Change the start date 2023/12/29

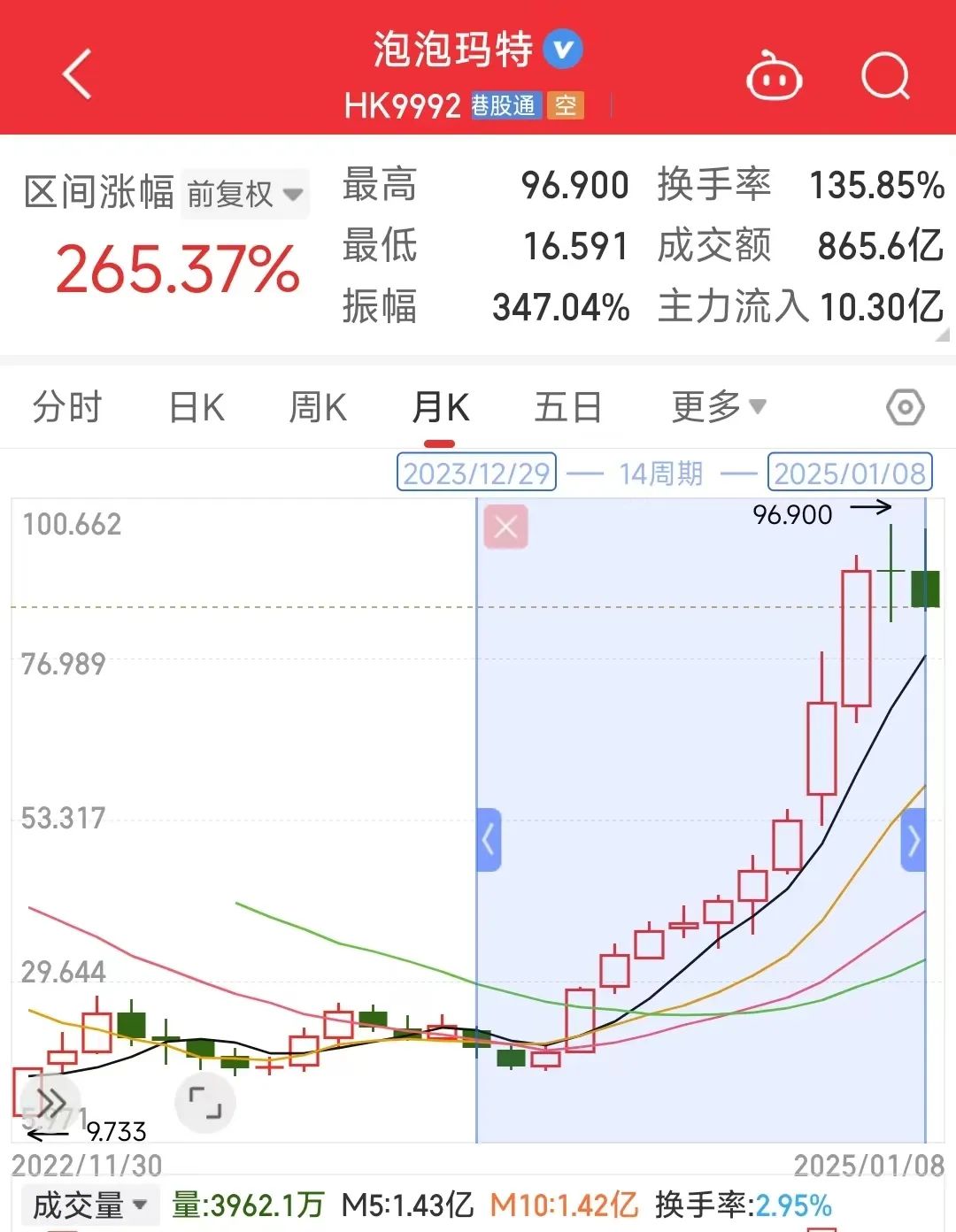[x=476, y=473]
